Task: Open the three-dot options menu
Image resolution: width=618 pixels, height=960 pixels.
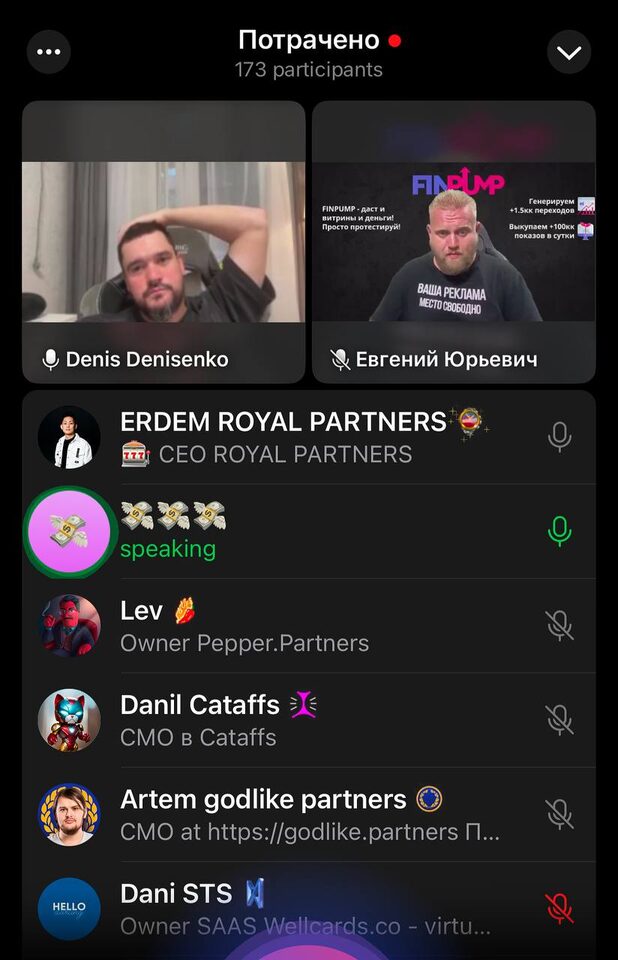Action: click(49, 52)
